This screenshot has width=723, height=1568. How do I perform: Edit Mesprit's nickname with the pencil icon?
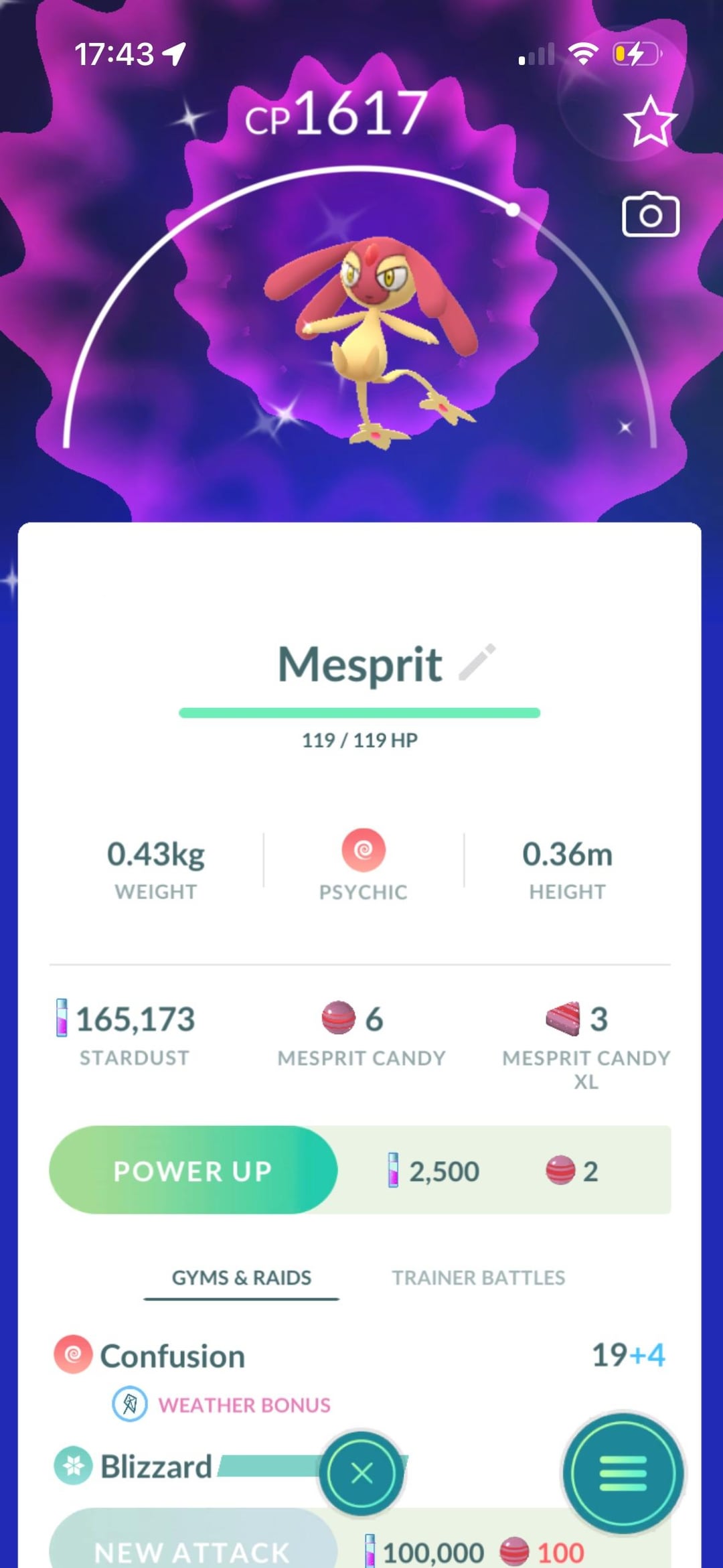477,662
